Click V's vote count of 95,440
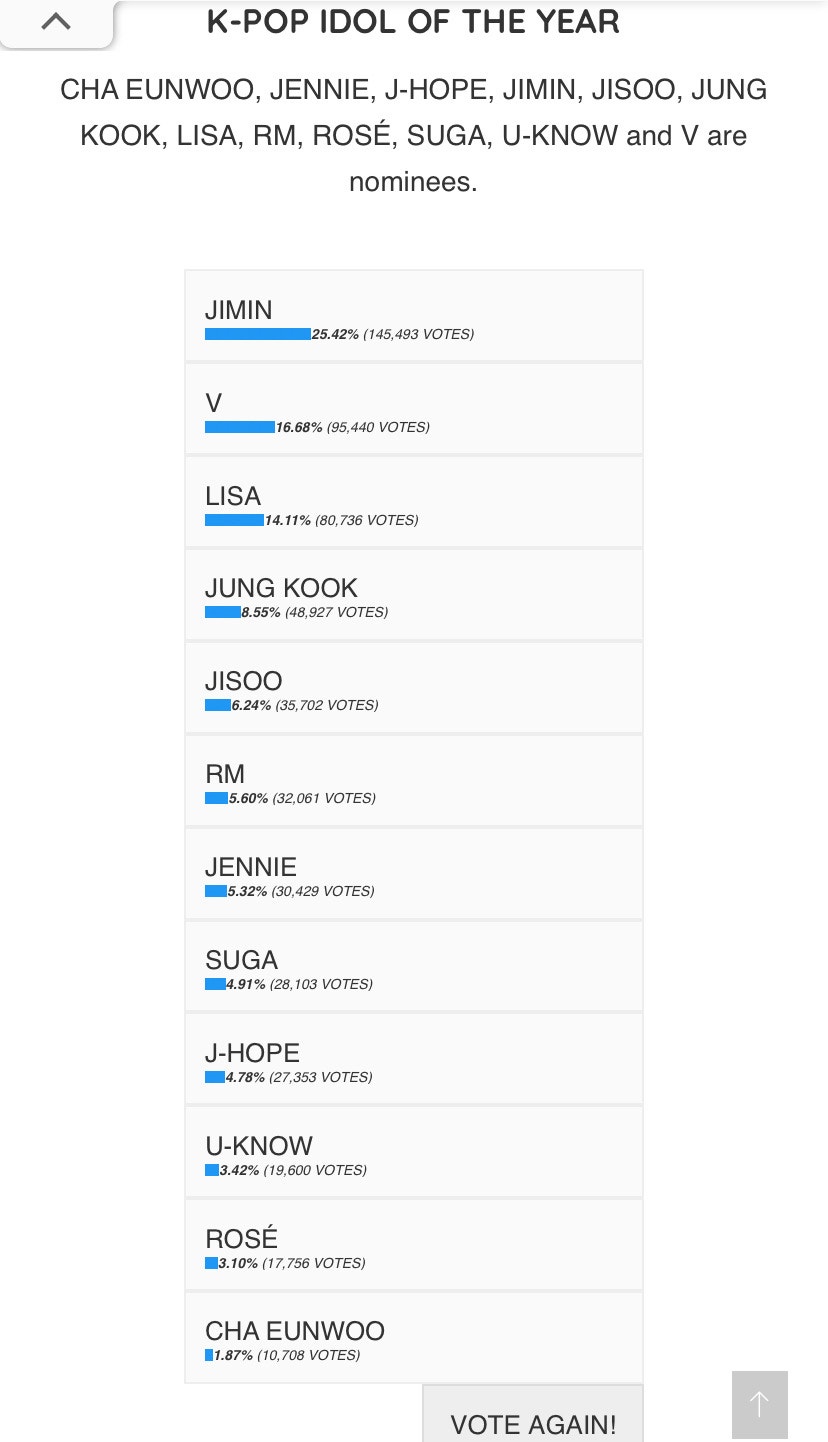The height and width of the screenshot is (1442, 828). [377, 427]
